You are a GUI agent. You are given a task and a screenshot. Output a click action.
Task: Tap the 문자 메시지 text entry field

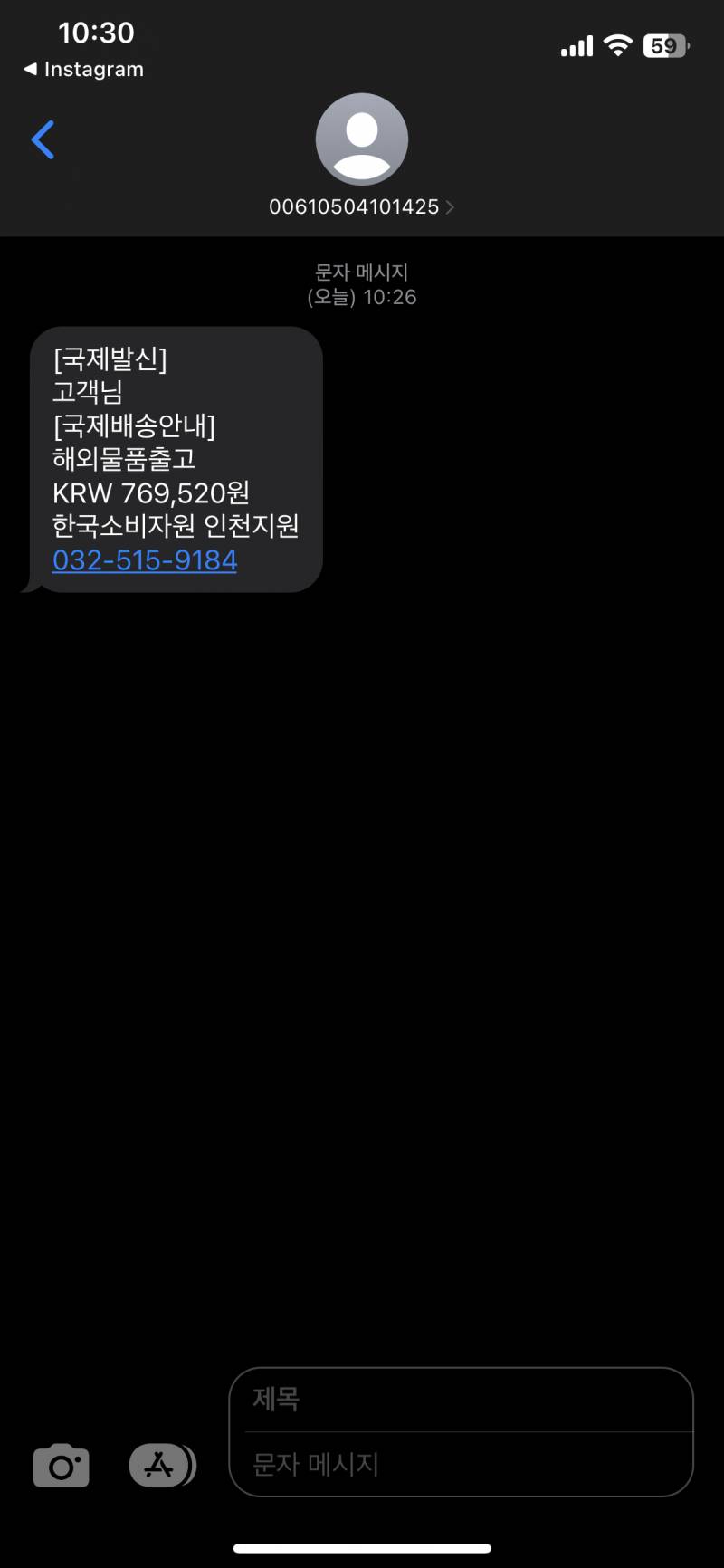[x=461, y=1465]
